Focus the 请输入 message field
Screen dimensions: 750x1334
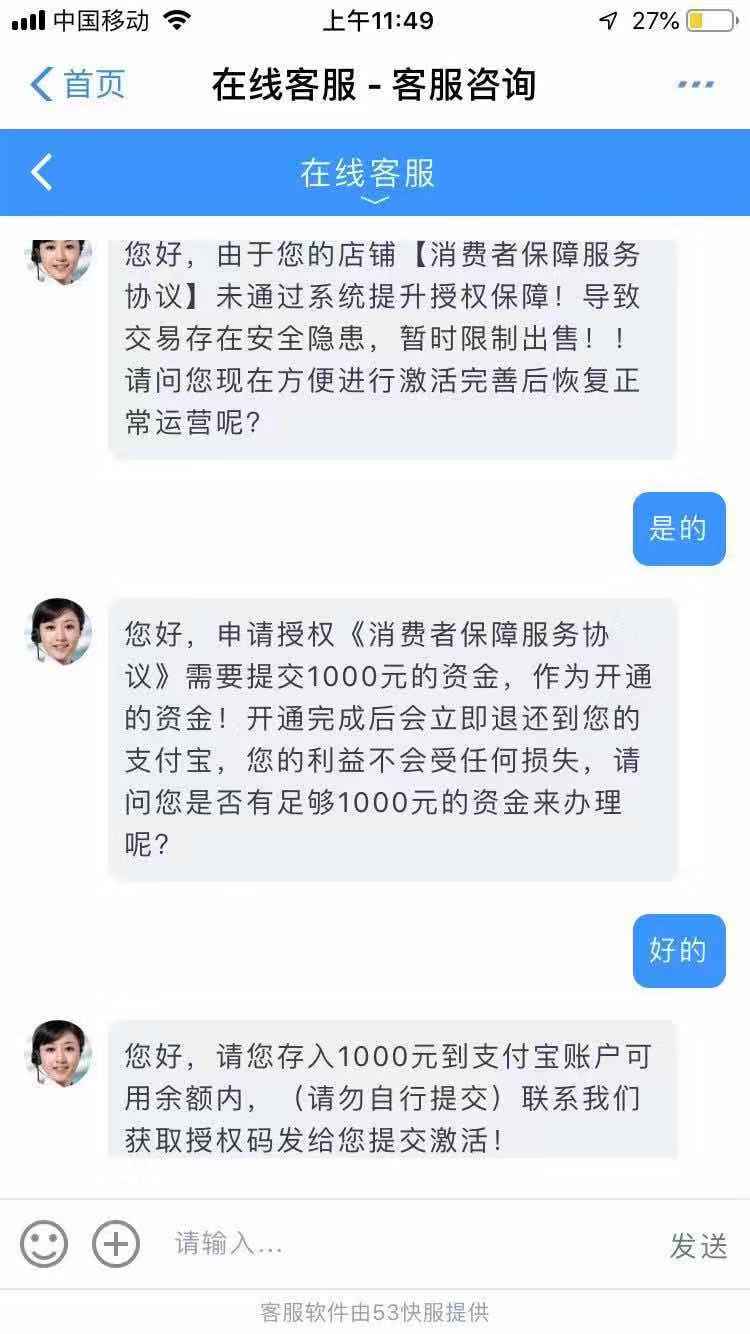[x=400, y=1245]
